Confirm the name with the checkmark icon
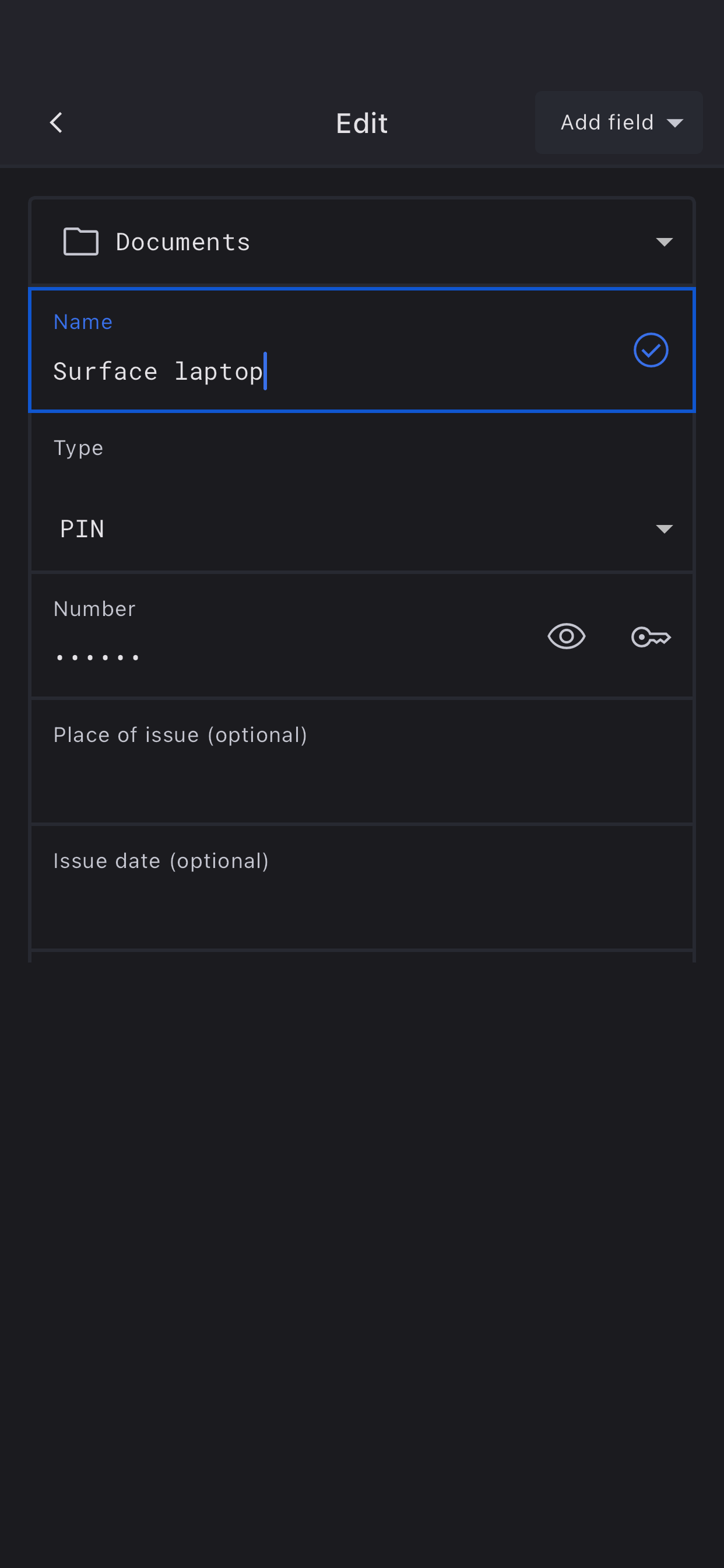 point(651,350)
